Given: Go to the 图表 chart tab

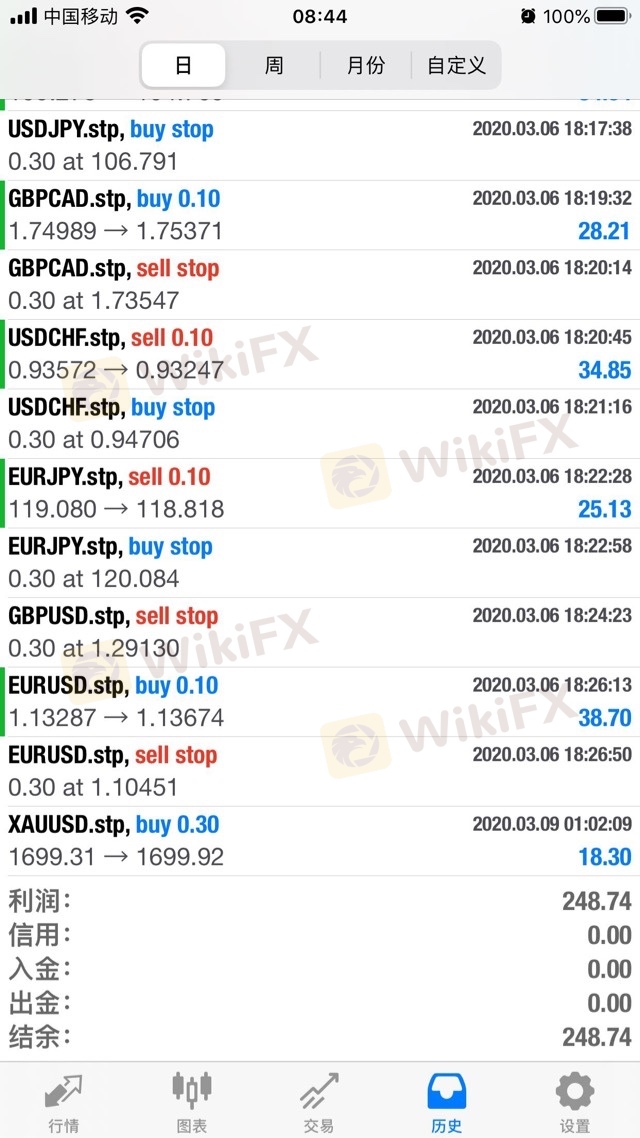Looking at the screenshot, I should 192,1101.
